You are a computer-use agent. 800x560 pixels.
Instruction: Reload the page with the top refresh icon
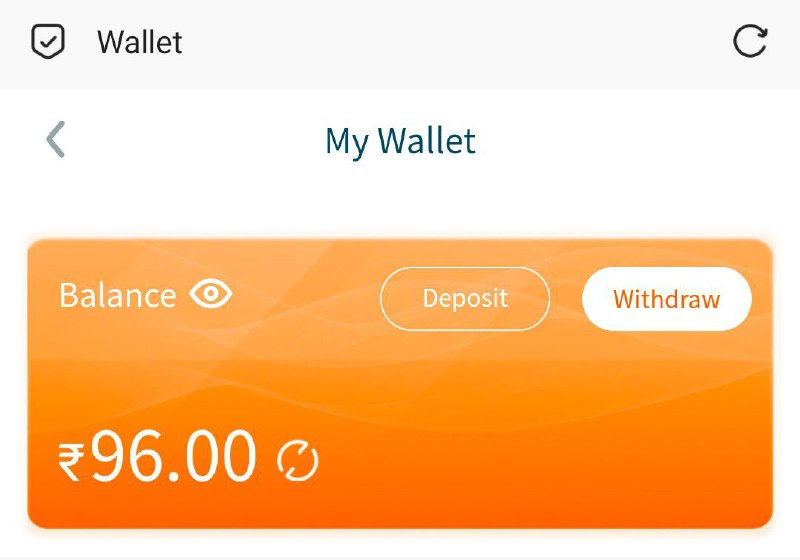point(750,42)
